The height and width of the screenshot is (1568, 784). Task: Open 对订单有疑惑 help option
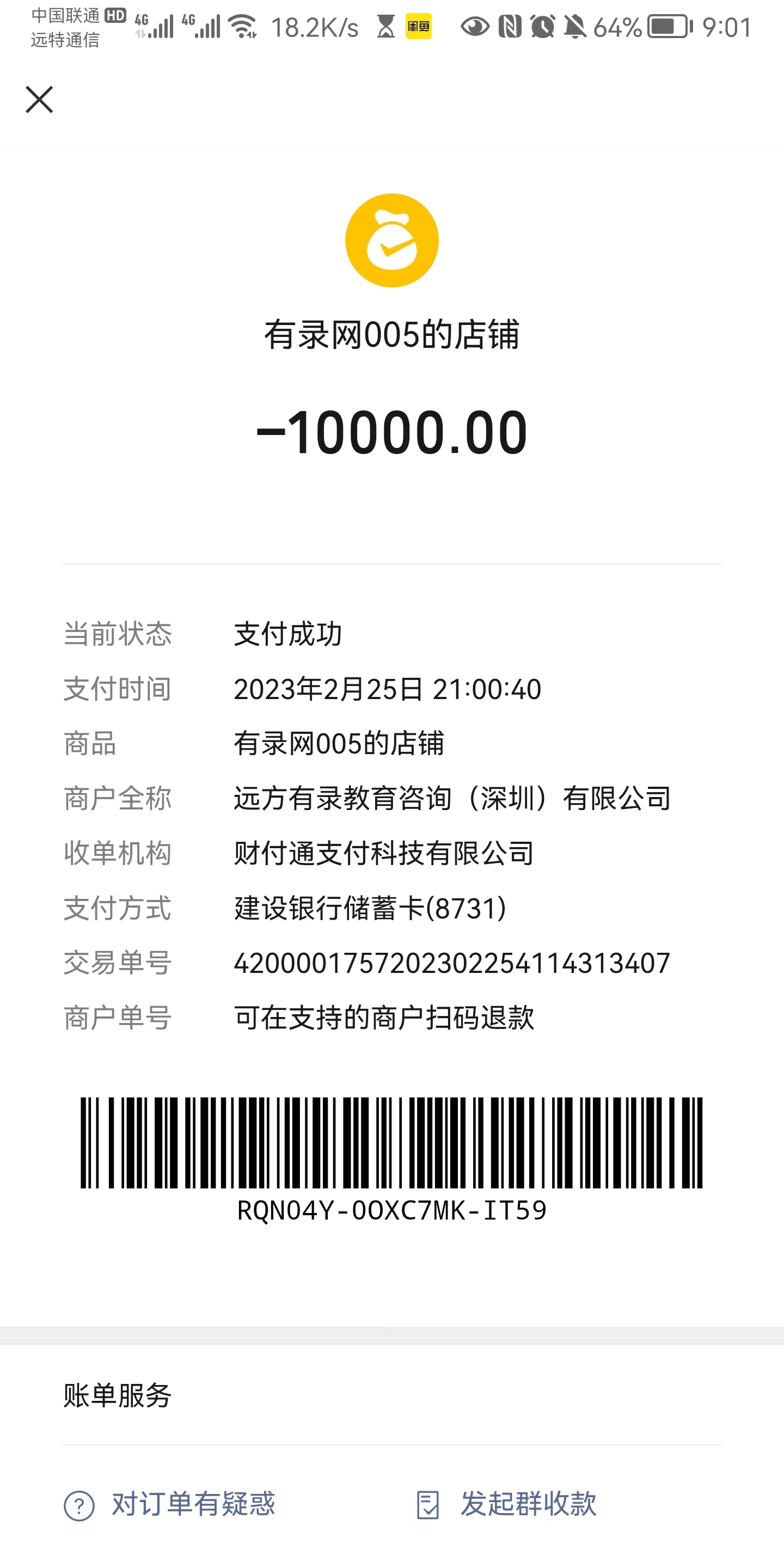tap(170, 1504)
